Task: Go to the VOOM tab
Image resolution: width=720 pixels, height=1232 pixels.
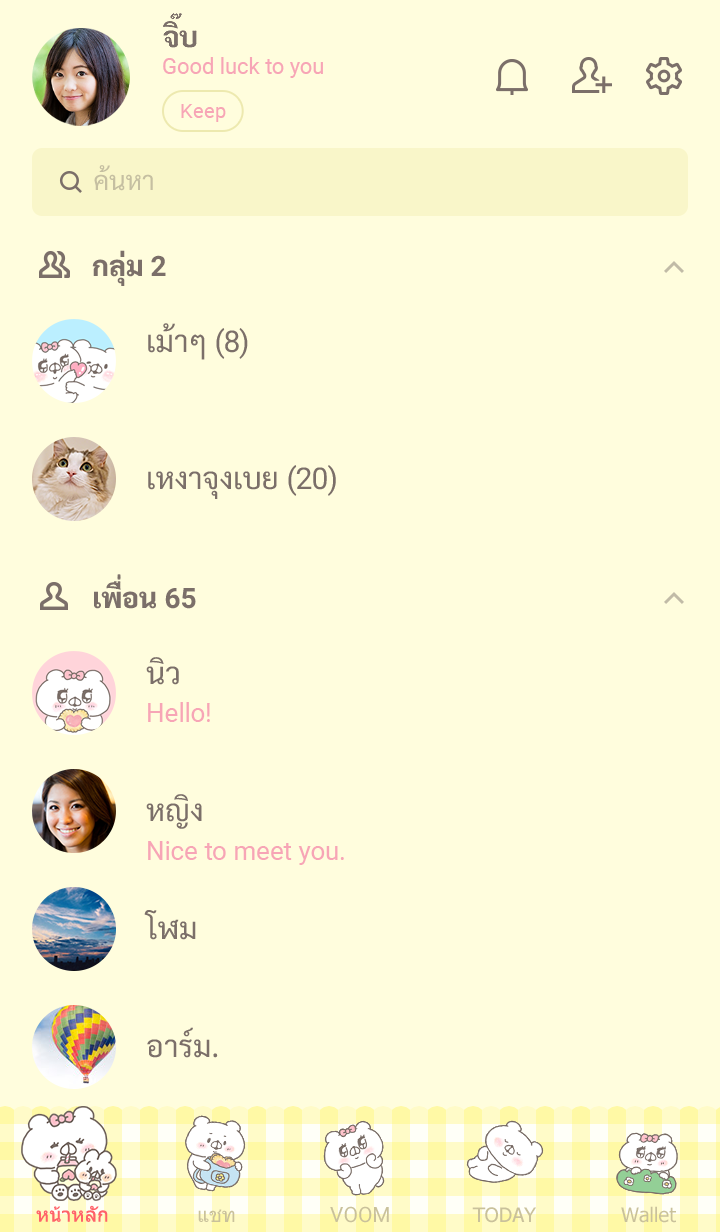Action: coord(360,1170)
